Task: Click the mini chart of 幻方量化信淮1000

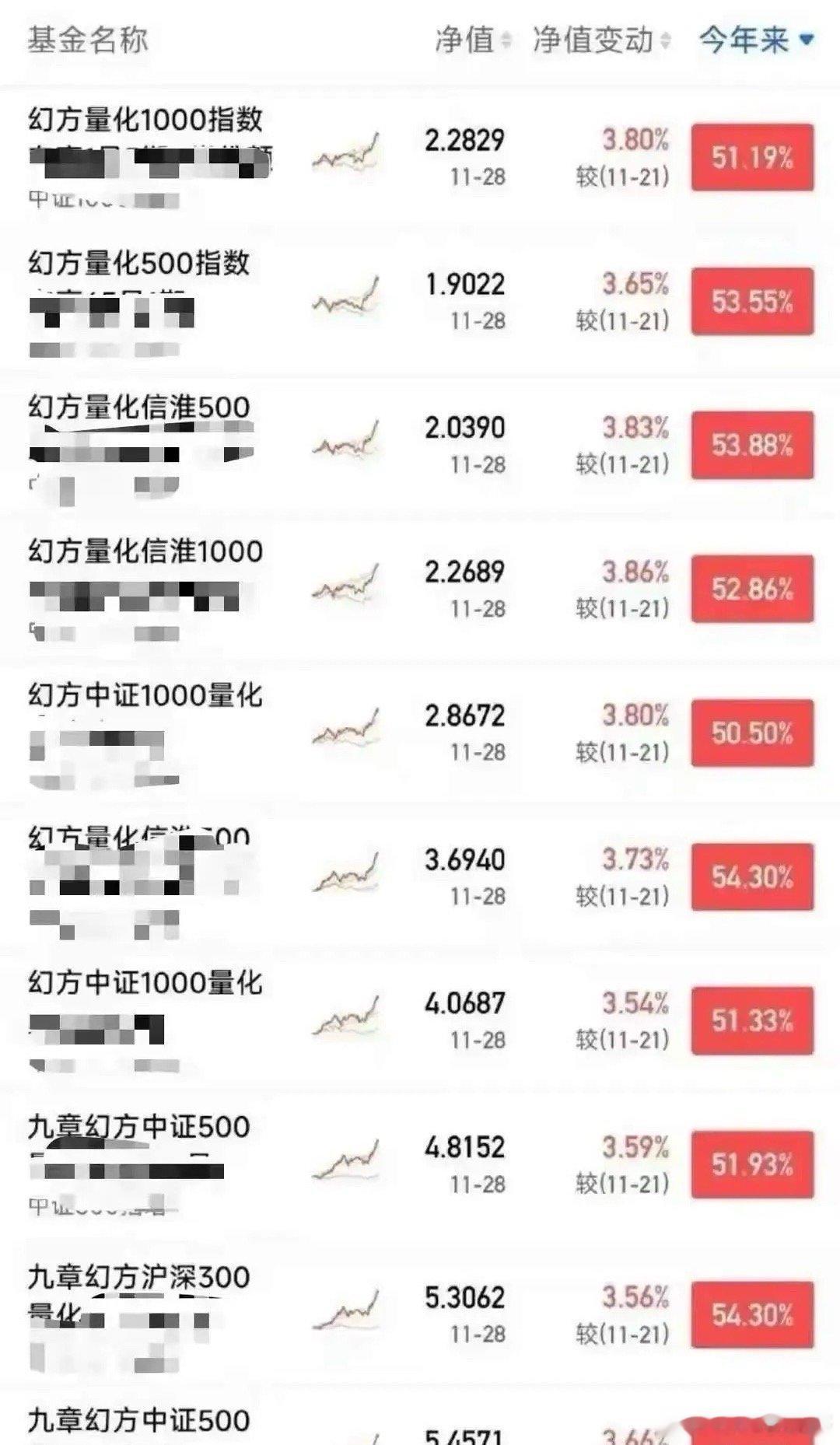Action: pyautogui.click(x=347, y=583)
